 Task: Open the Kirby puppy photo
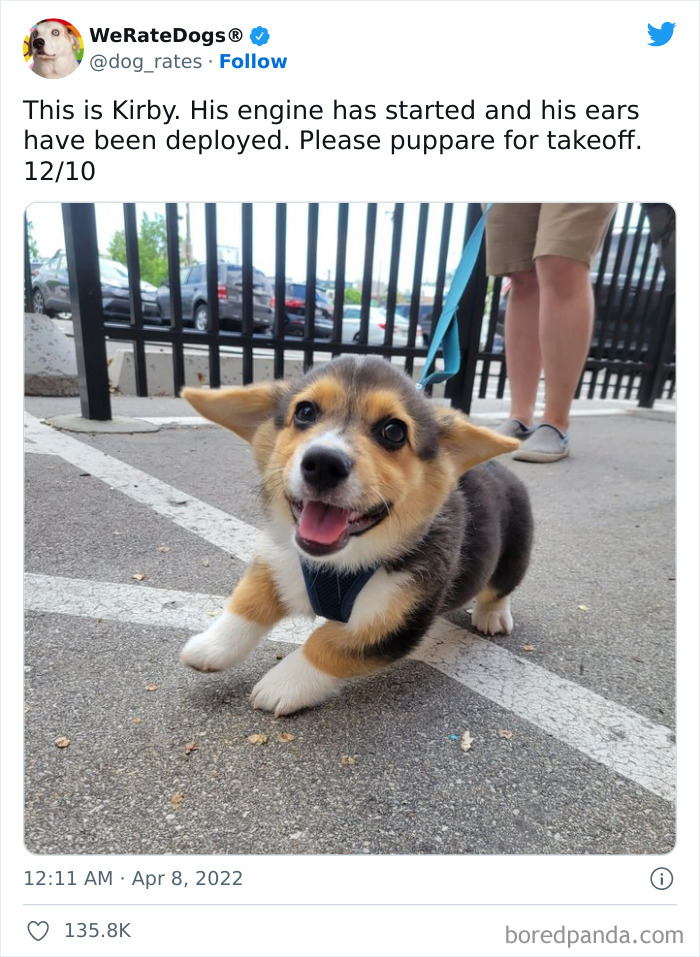click(349, 528)
